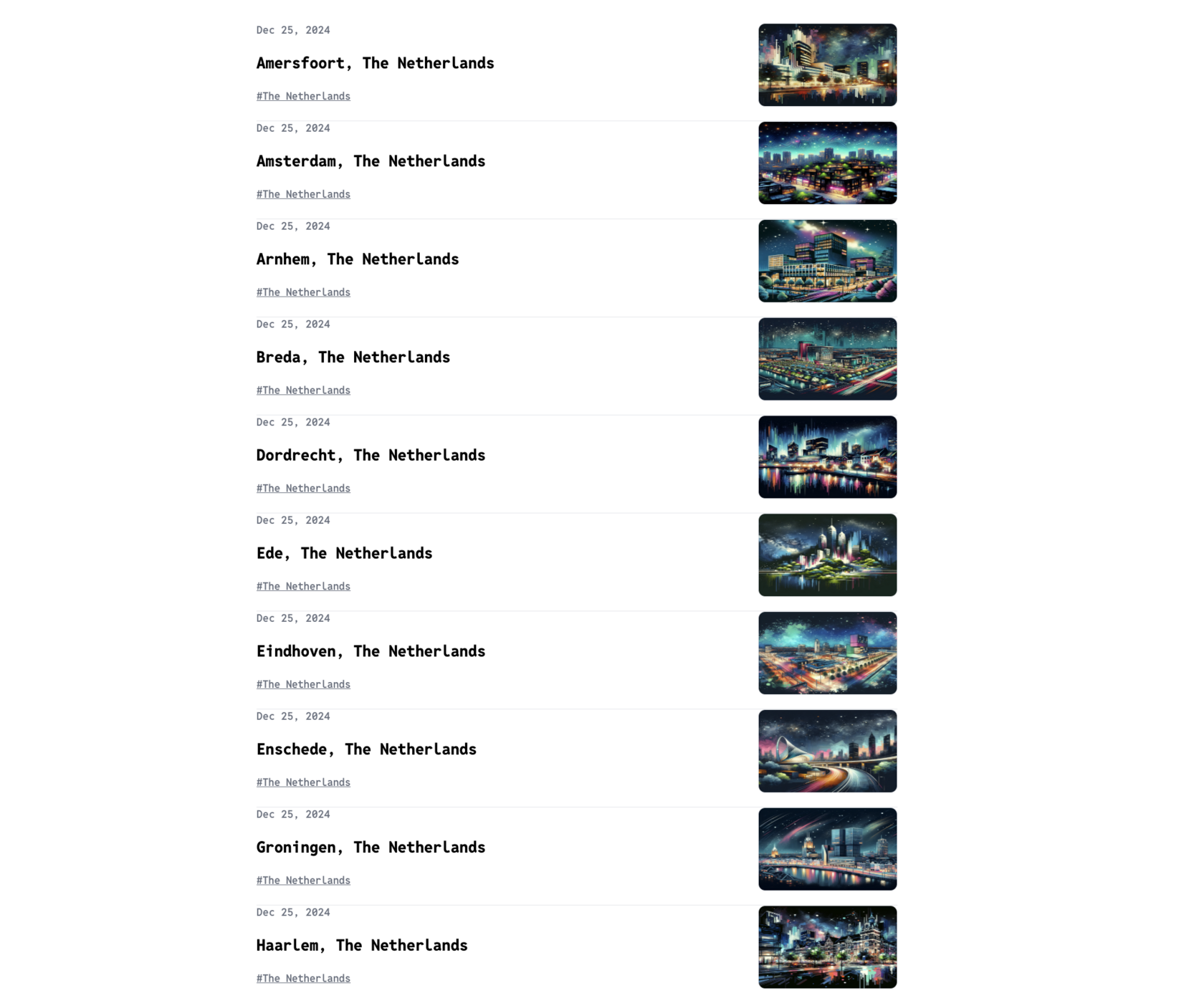
Task: Select the #The Netherlands tag under Groningen
Action: point(303,881)
